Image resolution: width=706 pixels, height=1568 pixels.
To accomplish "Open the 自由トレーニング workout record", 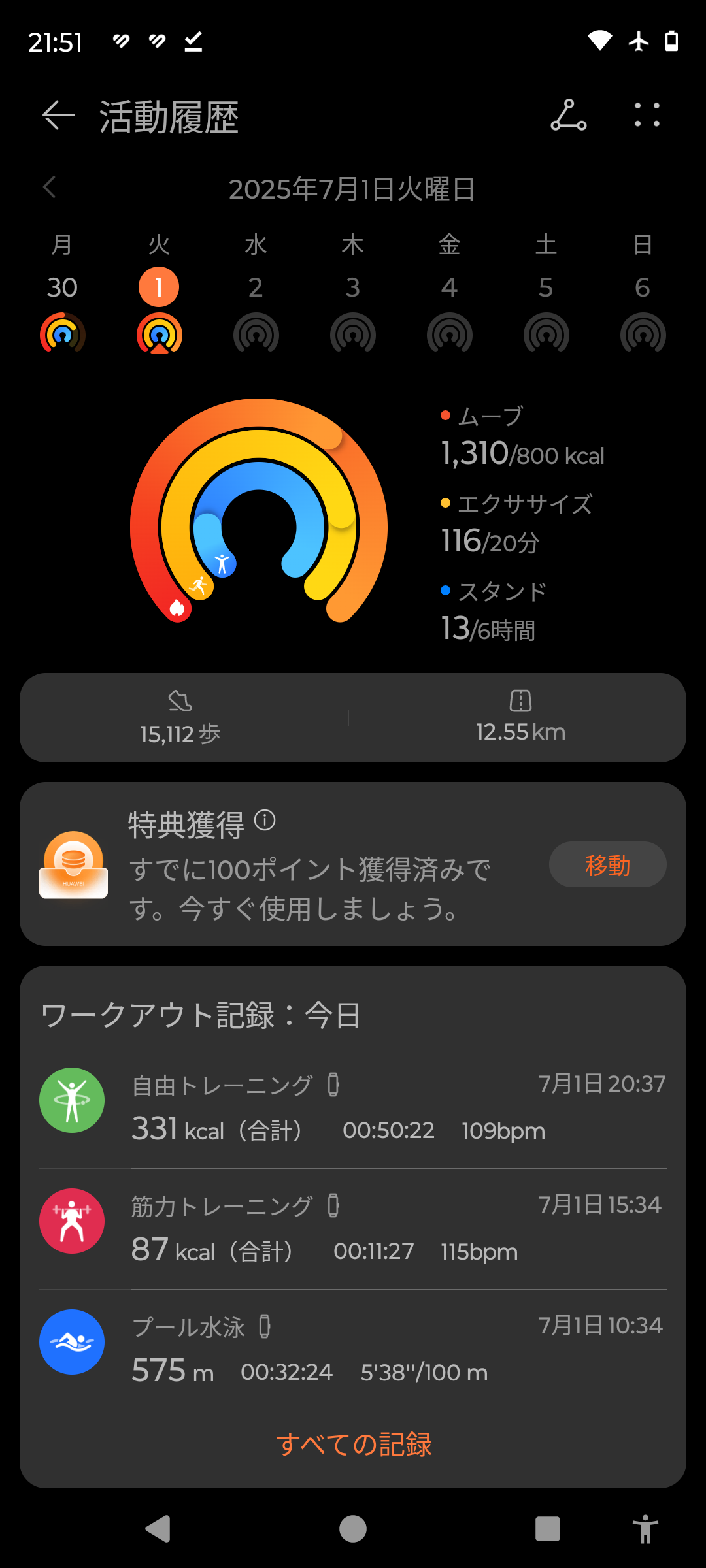I will 353,1107.
